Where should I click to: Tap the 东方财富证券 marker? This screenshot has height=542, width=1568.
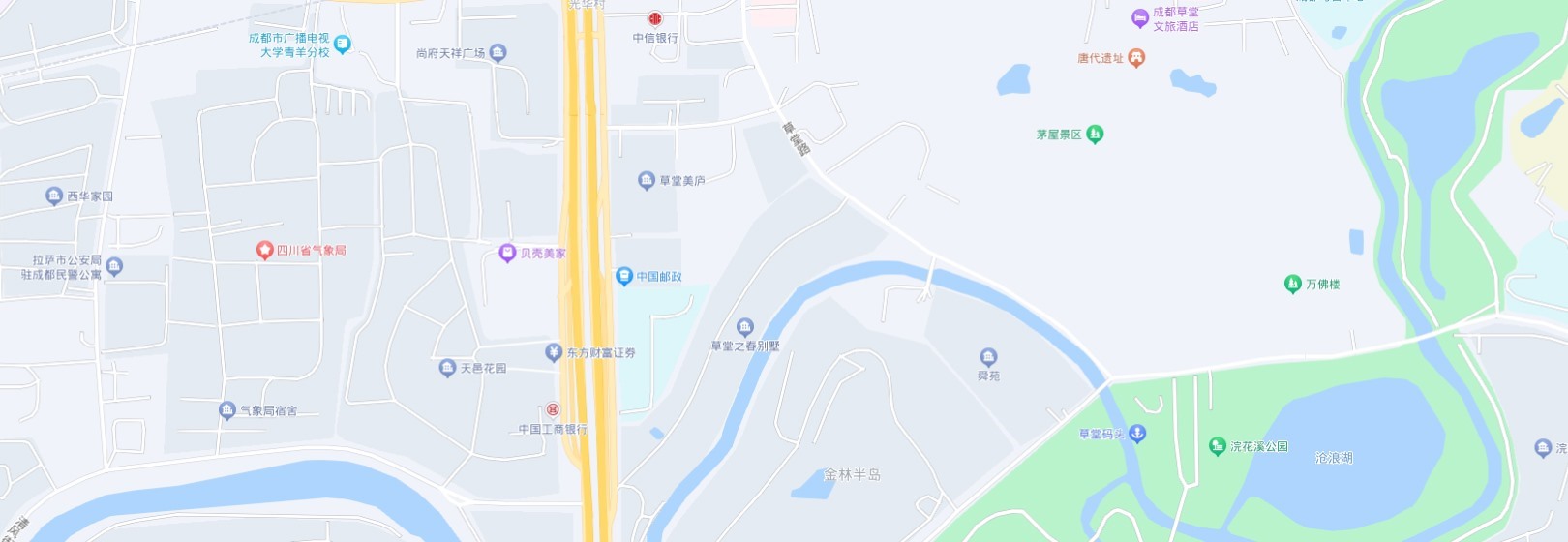tap(554, 352)
